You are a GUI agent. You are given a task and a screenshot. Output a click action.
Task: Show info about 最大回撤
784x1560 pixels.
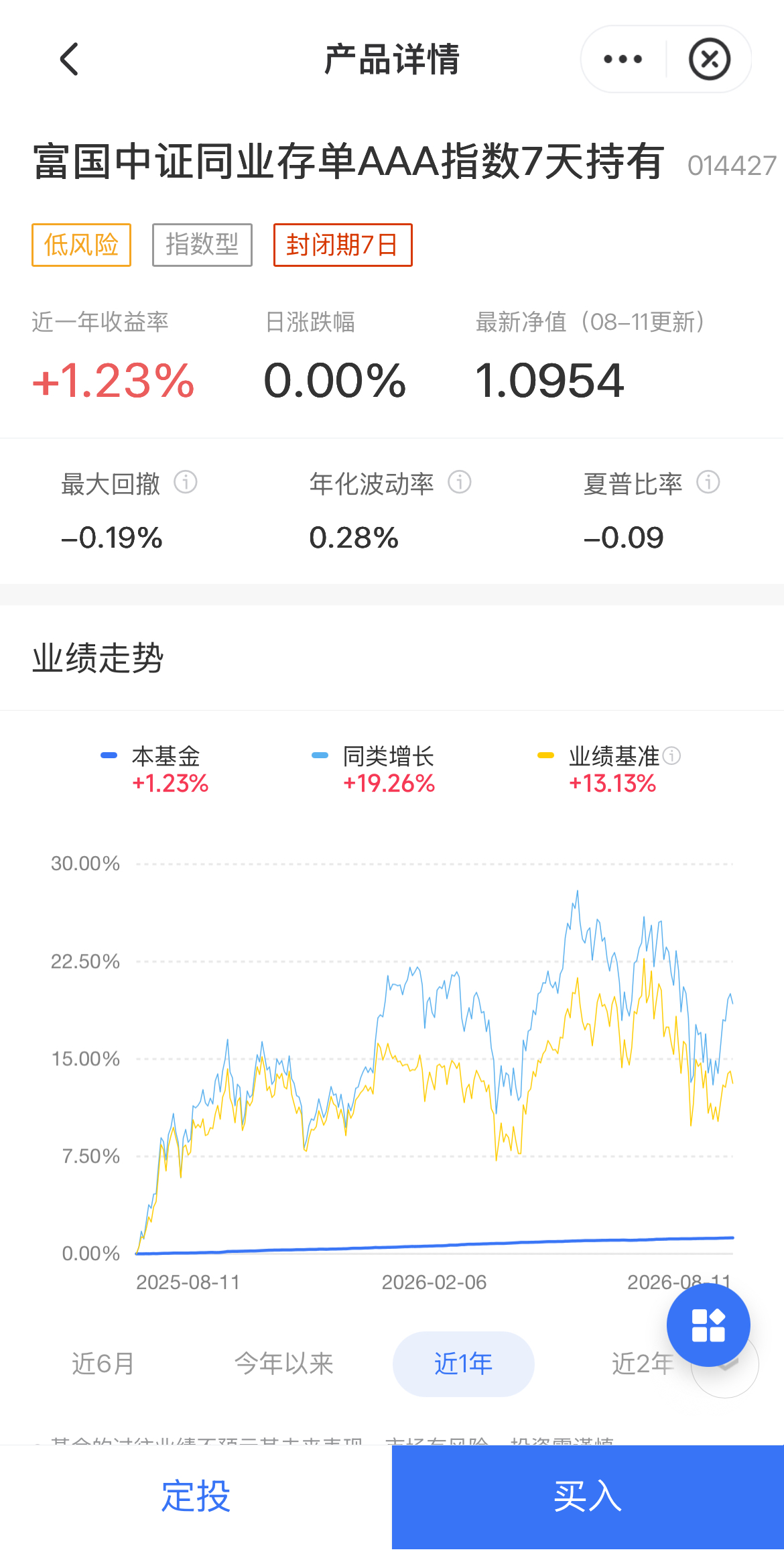[186, 481]
